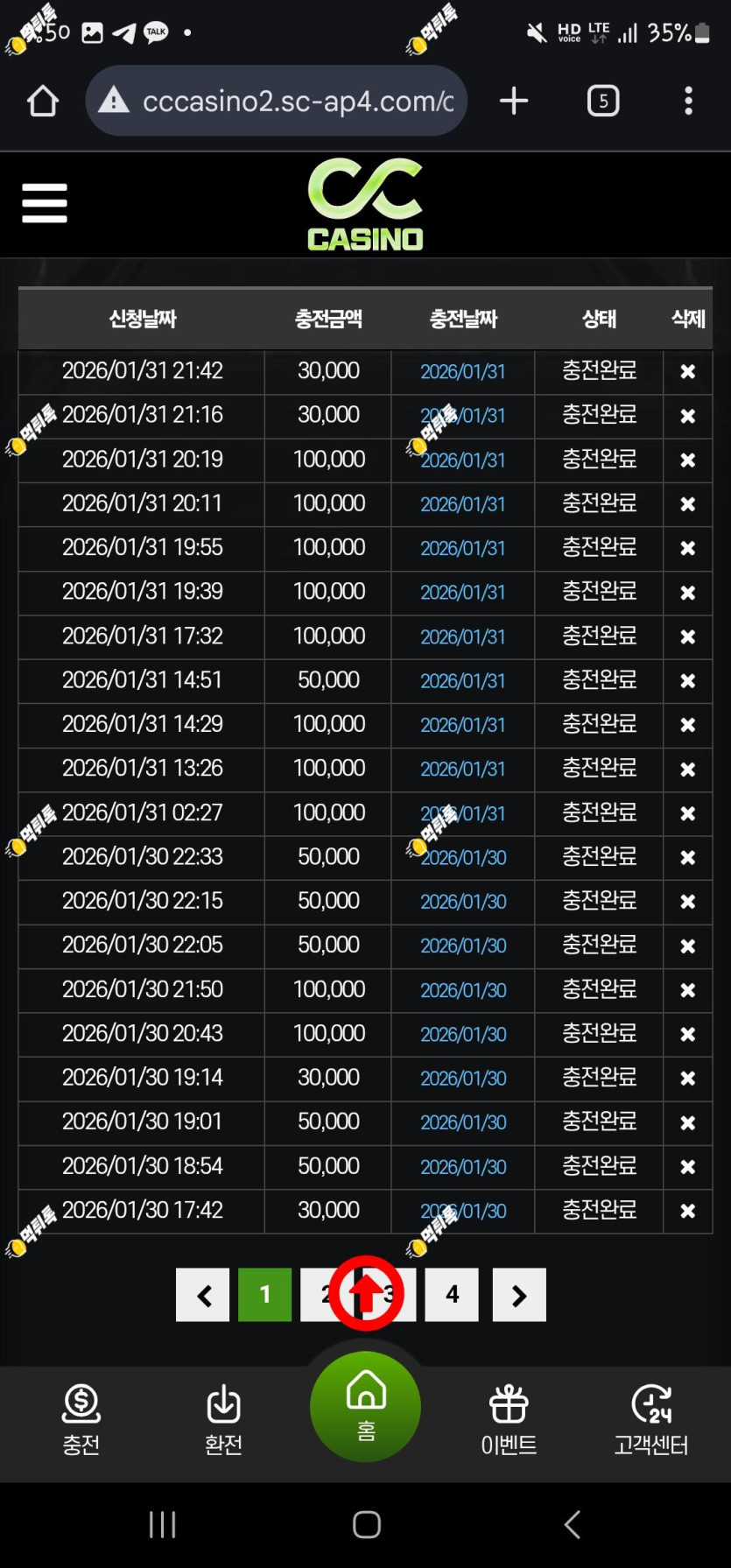Go to the next page arrow

[x=519, y=1294]
